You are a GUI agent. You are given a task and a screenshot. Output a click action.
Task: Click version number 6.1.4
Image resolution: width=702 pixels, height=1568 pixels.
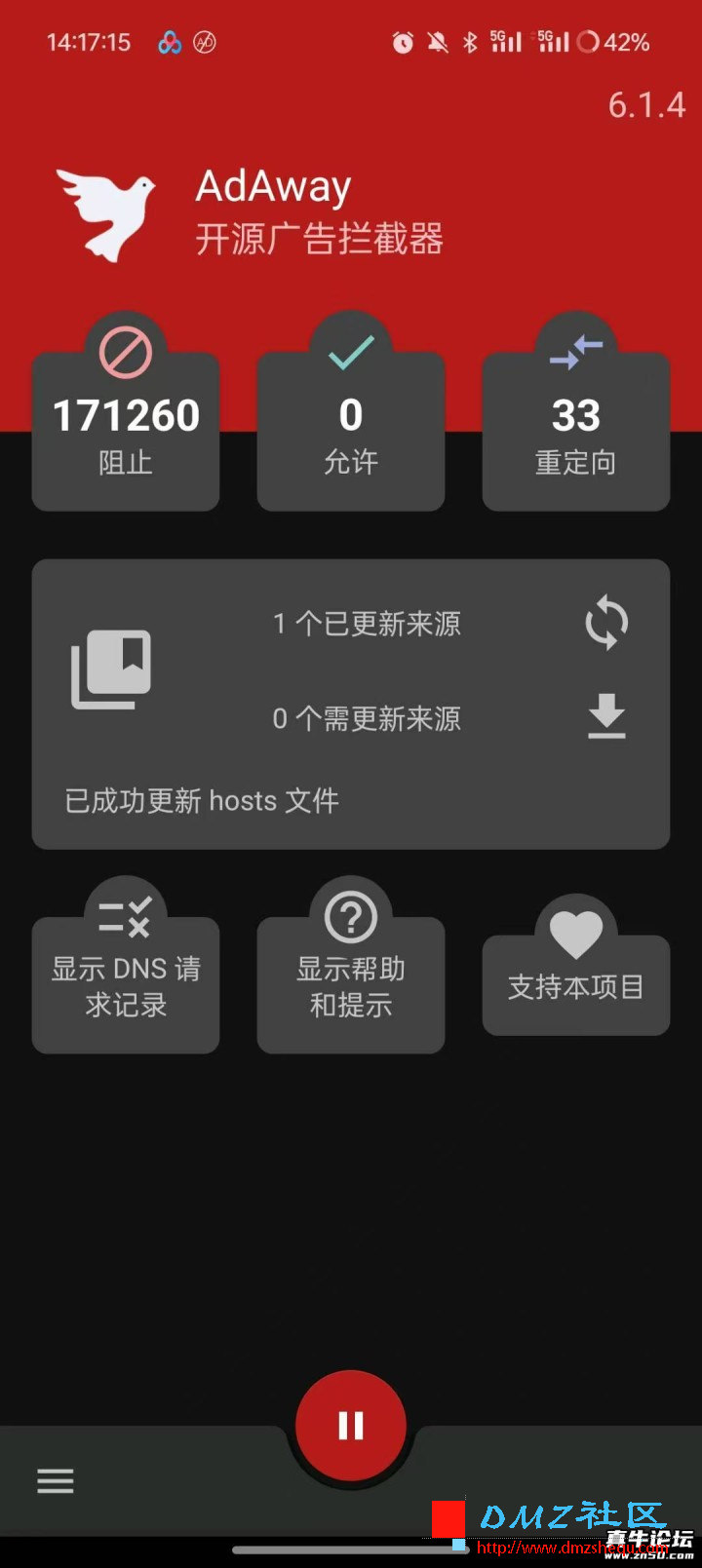click(x=646, y=105)
